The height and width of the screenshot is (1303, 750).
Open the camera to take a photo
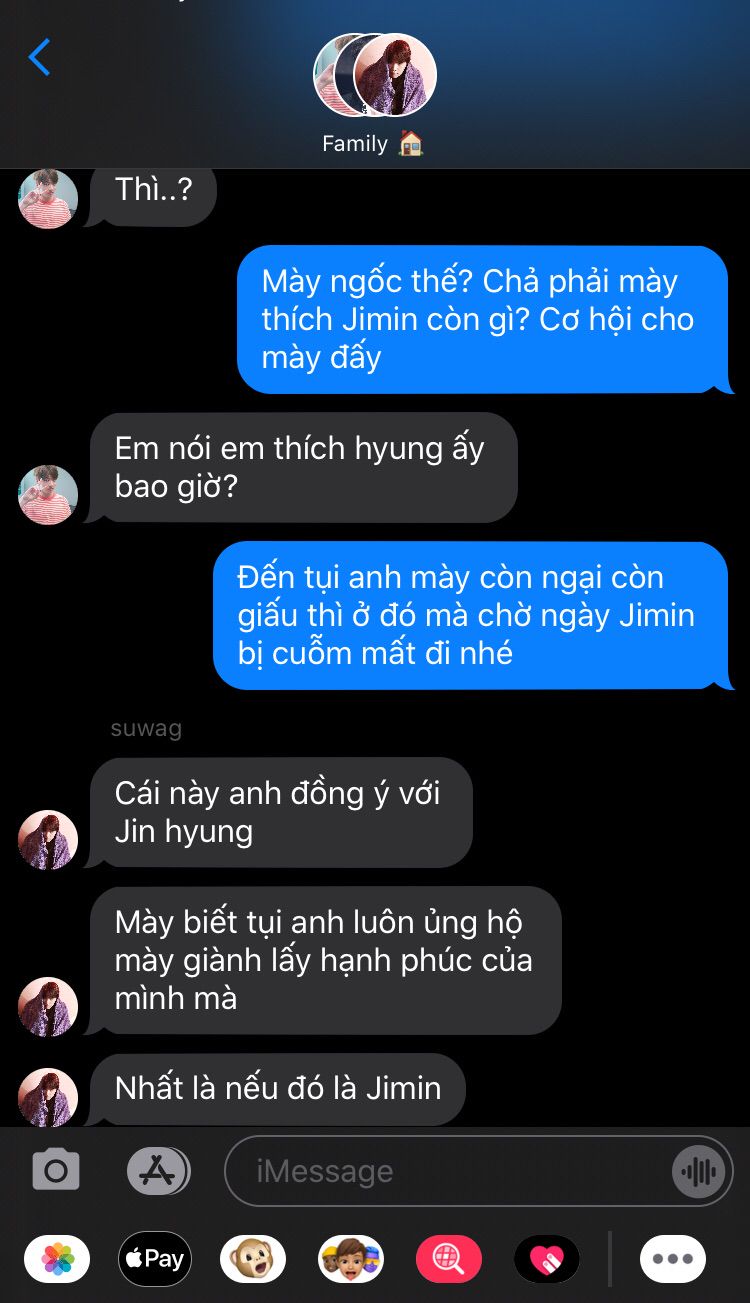click(56, 1170)
